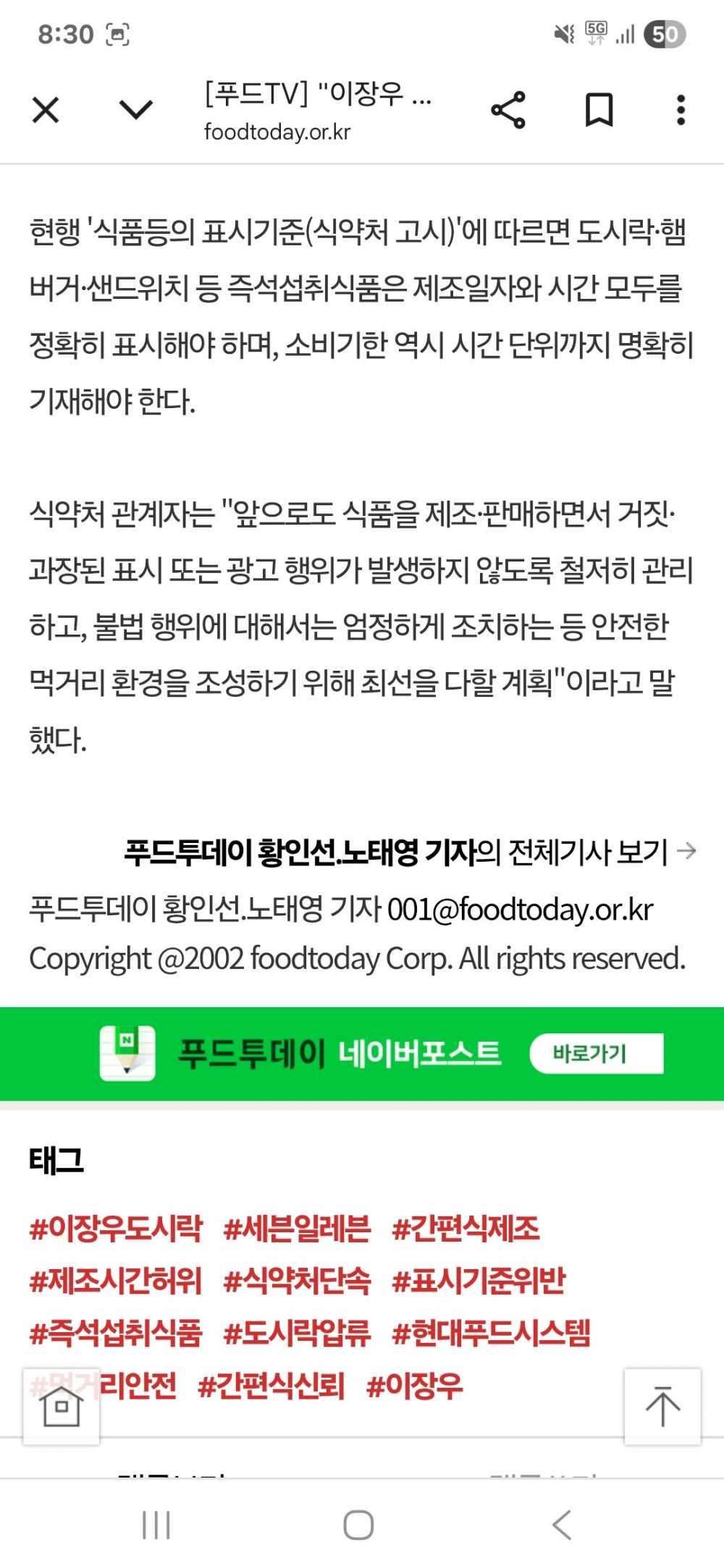Go back using the system back button
Screen dimensions: 724x1568
click(x=562, y=1525)
